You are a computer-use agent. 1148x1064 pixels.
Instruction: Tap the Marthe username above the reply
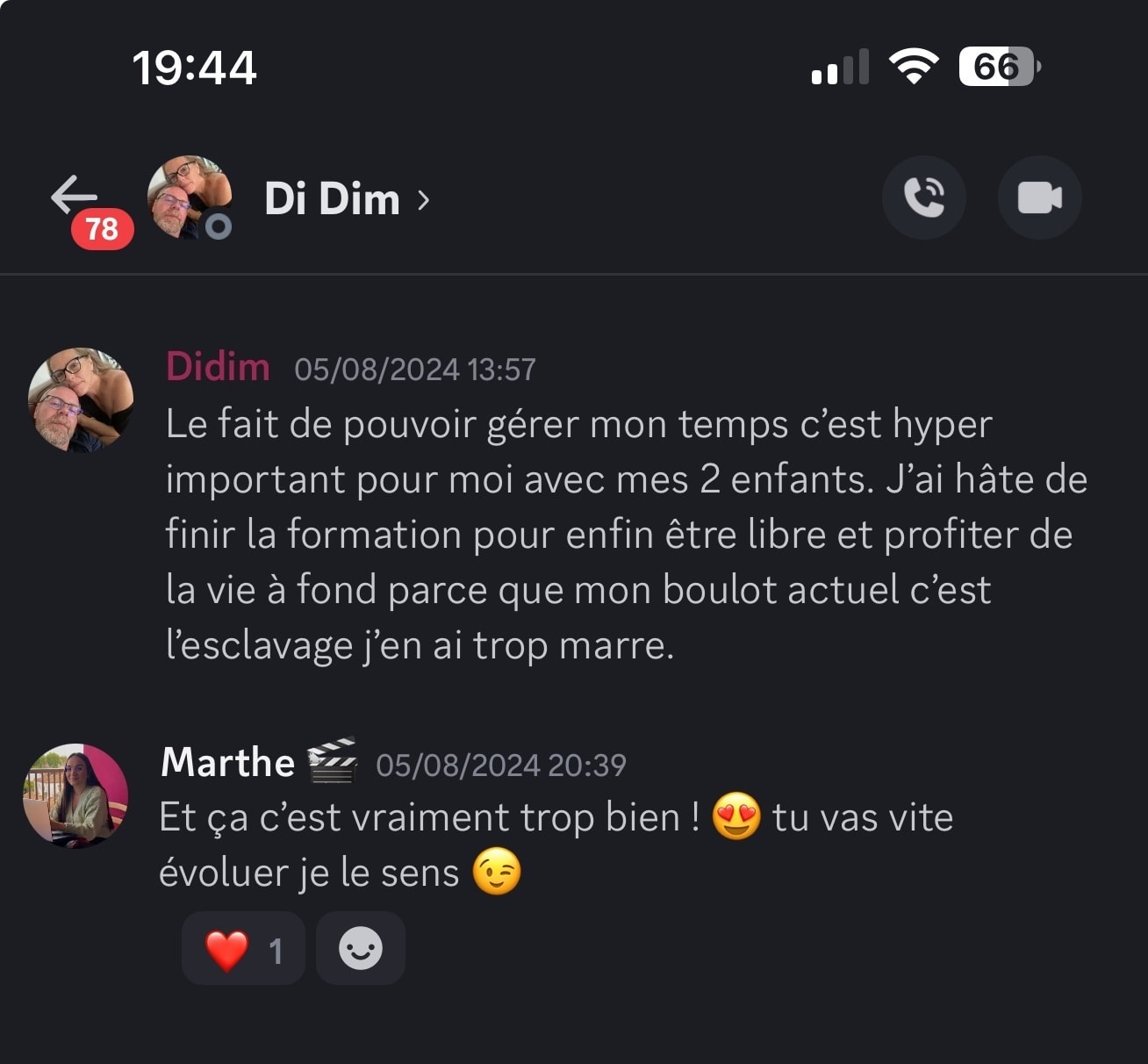227,762
